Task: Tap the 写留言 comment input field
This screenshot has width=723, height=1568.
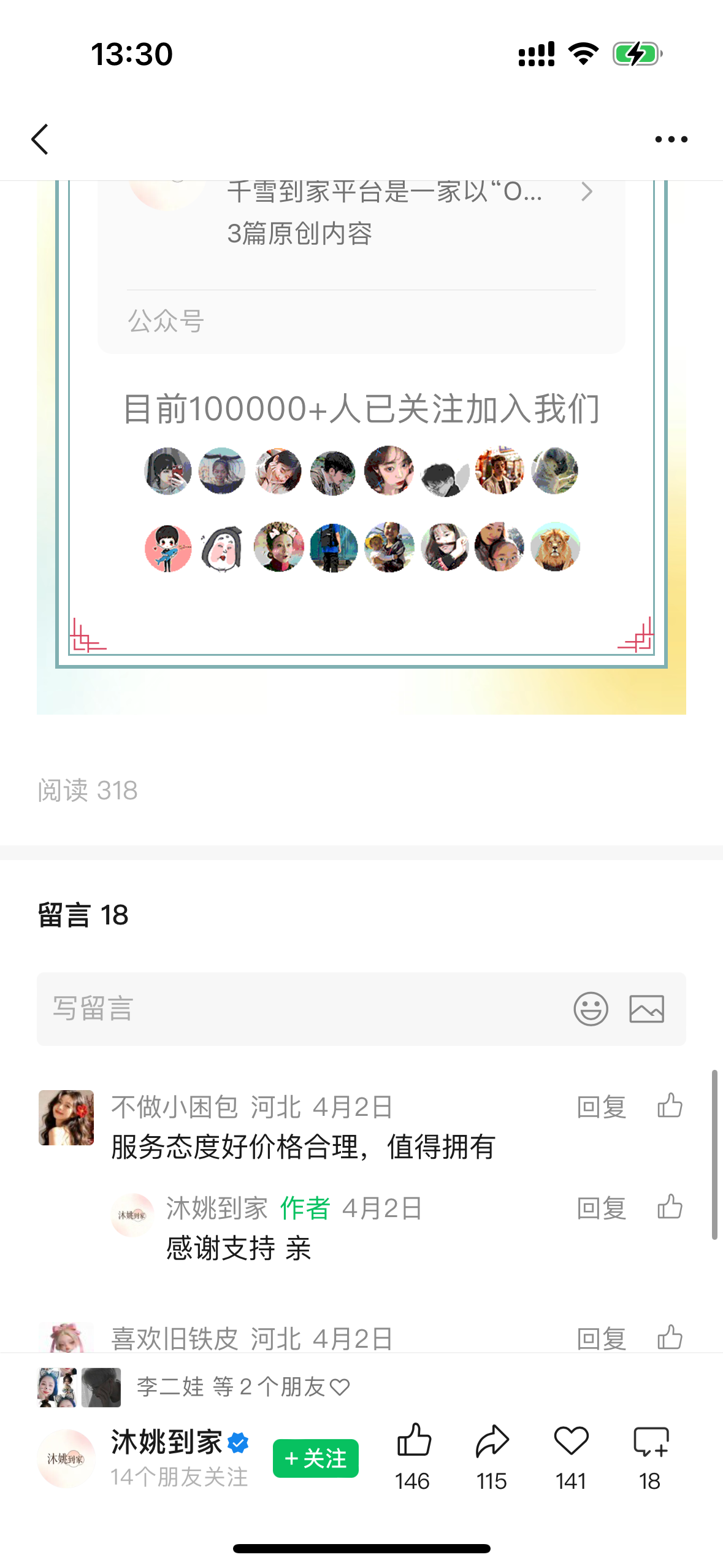Action: 245,1009
